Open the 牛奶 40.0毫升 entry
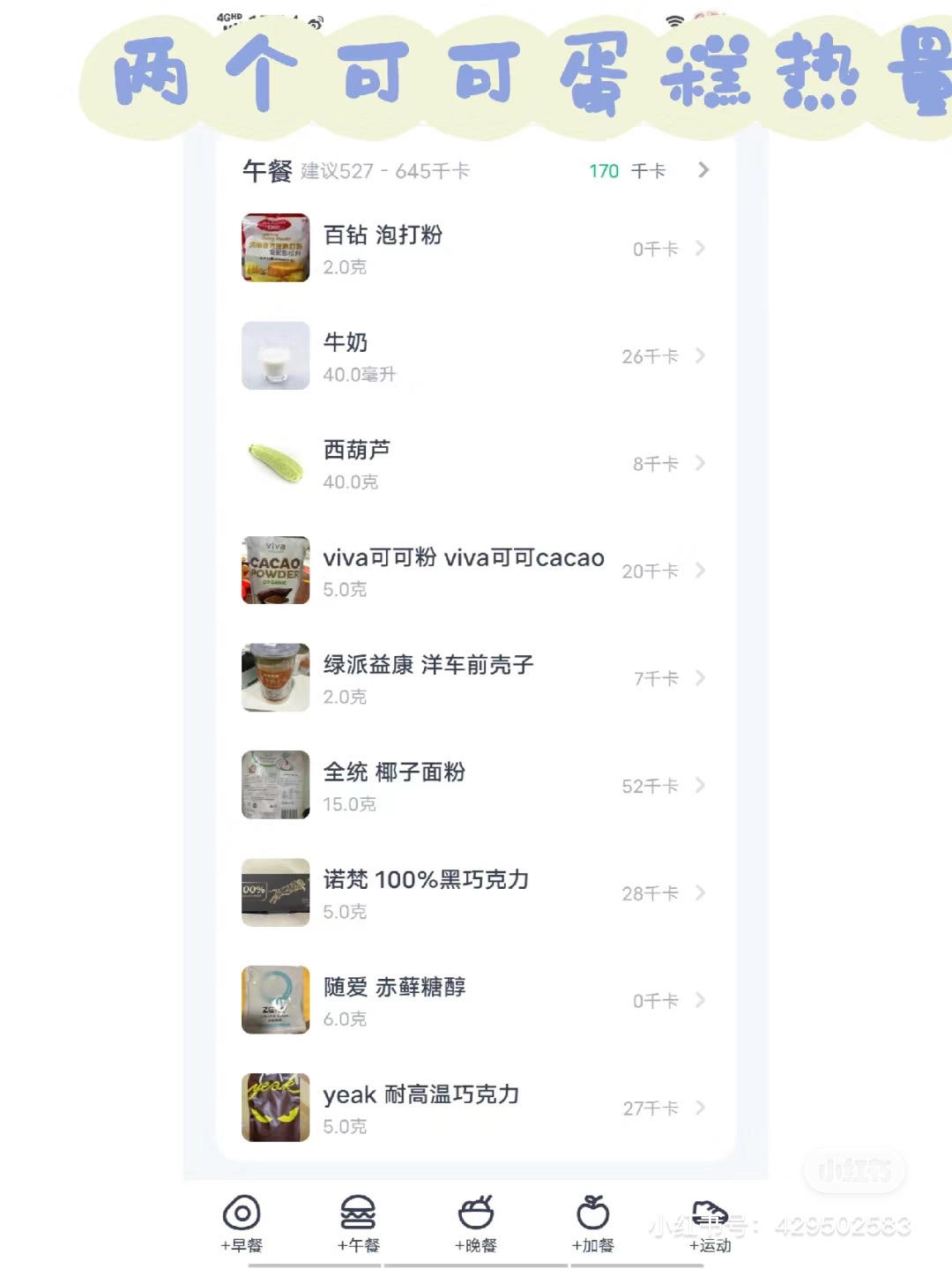952x1269 pixels. tap(474, 356)
